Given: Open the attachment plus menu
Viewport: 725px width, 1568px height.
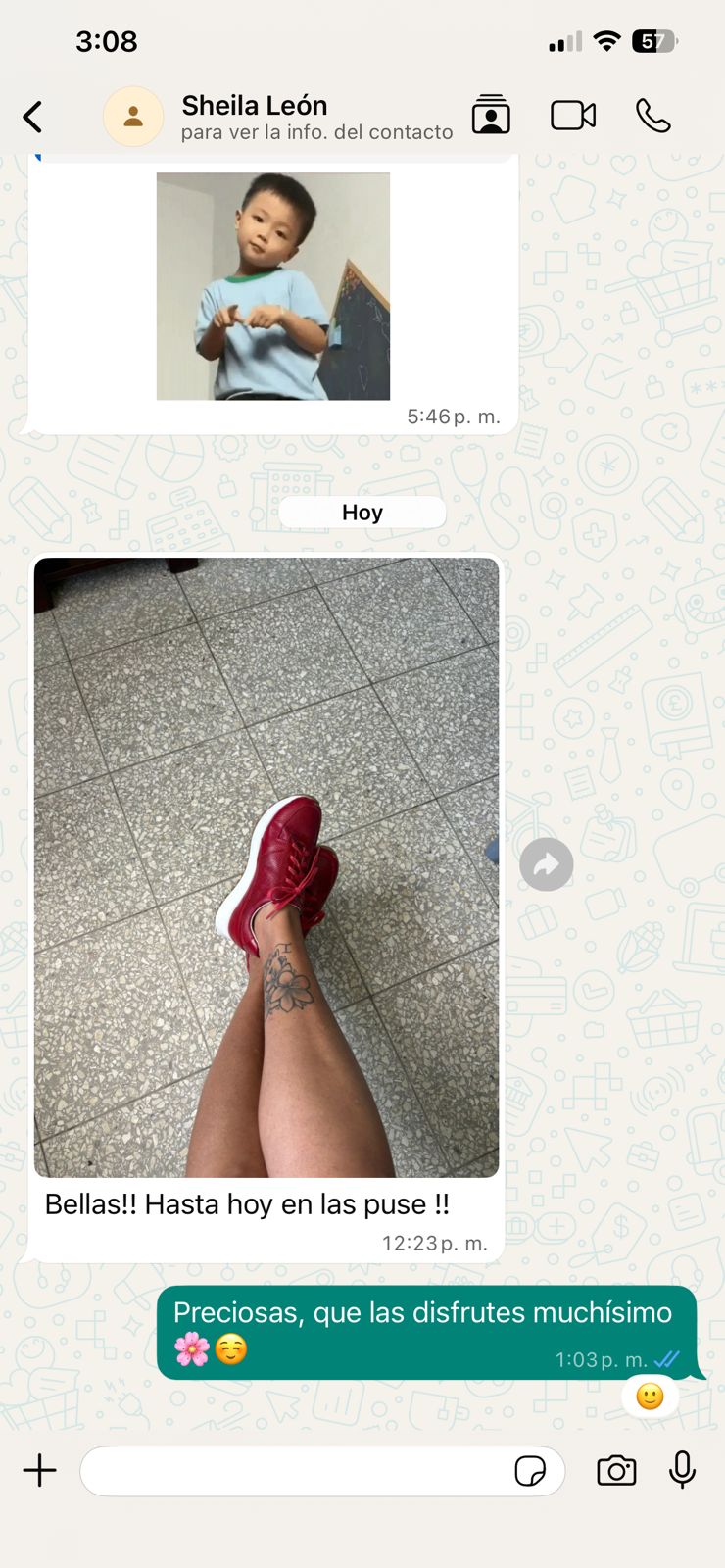Looking at the screenshot, I should (40, 1470).
